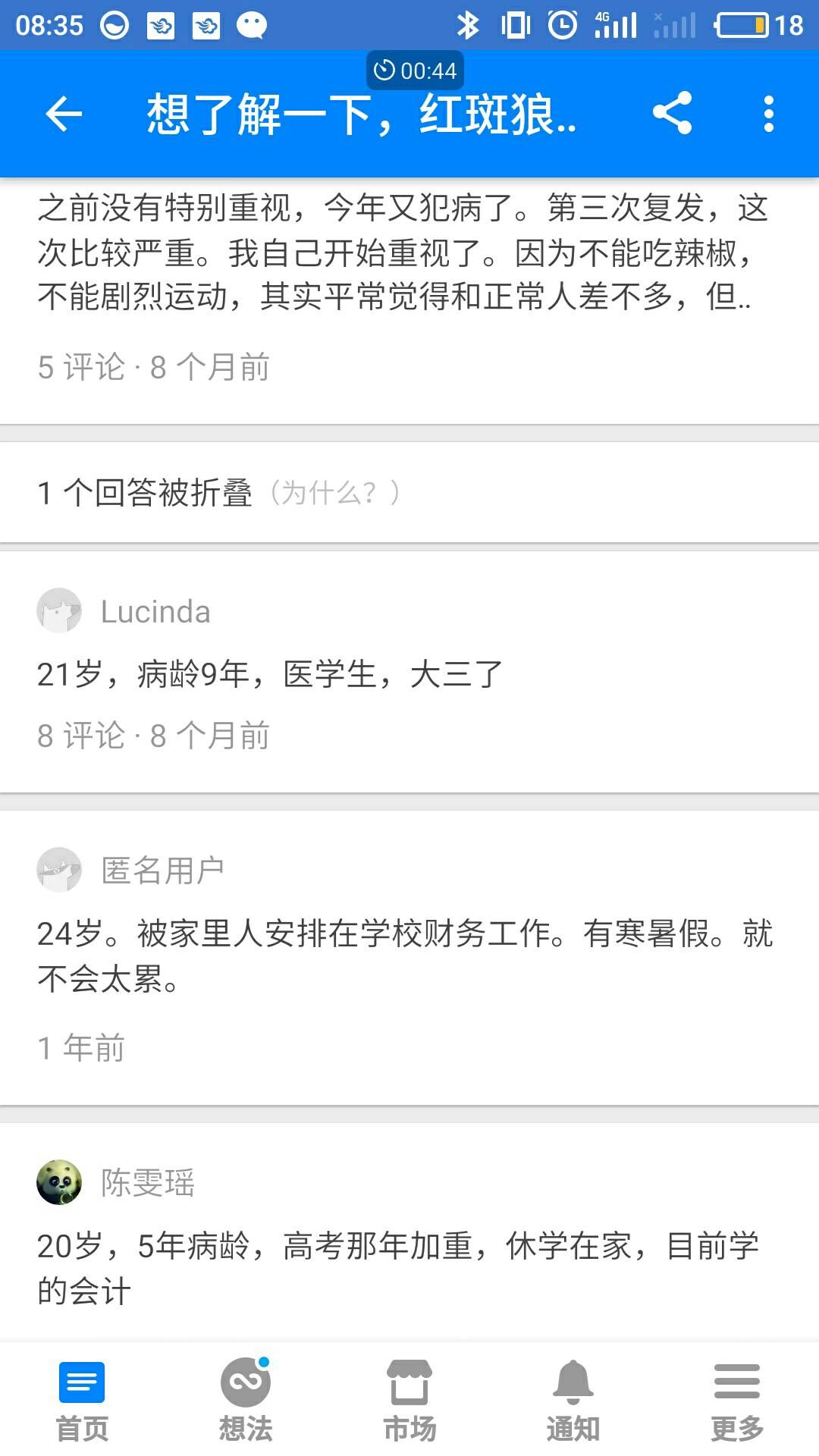Tap the 为什么？ link
Screen dimensions: 819x1456
coord(335,493)
